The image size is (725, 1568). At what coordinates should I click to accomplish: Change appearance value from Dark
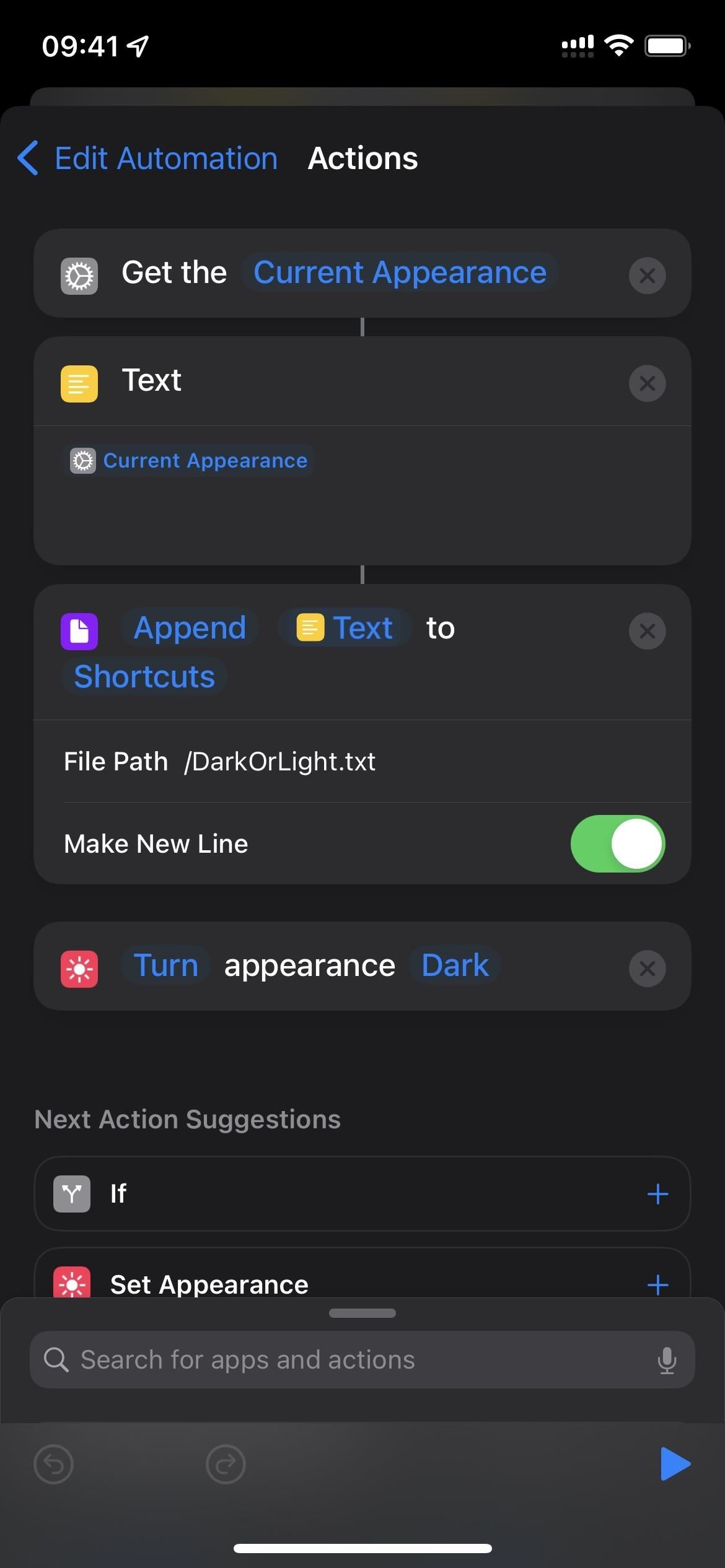pyautogui.click(x=455, y=965)
